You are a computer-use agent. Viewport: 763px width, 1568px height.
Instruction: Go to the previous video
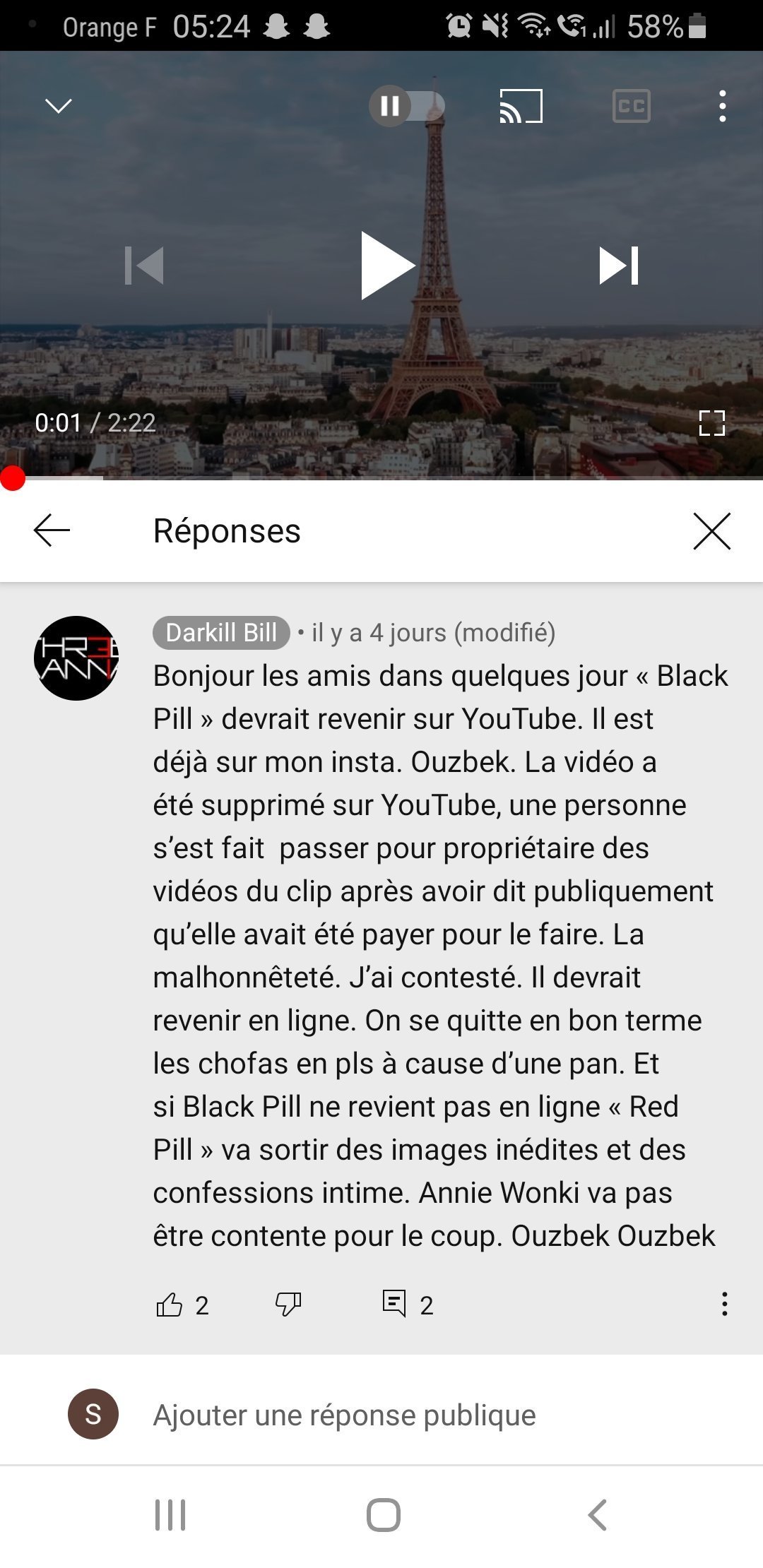click(144, 266)
